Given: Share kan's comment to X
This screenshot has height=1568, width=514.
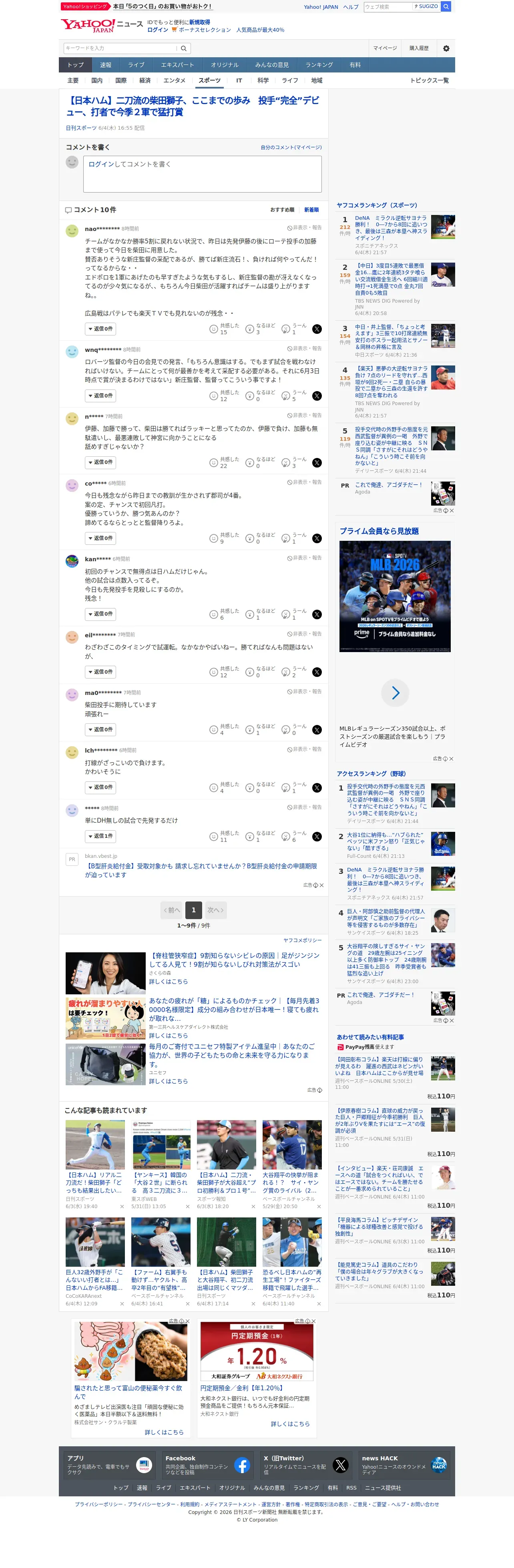Looking at the screenshot, I should [x=317, y=614].
